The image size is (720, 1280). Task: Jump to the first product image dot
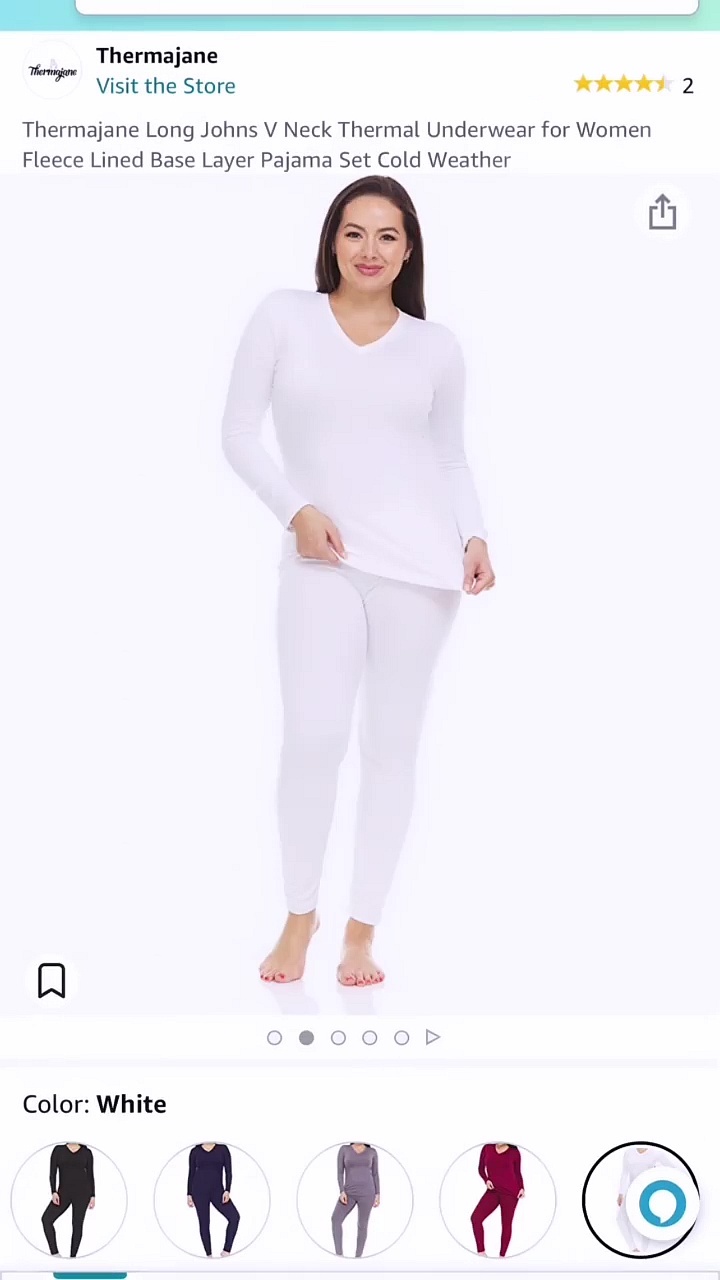(x=275, y=1038)
